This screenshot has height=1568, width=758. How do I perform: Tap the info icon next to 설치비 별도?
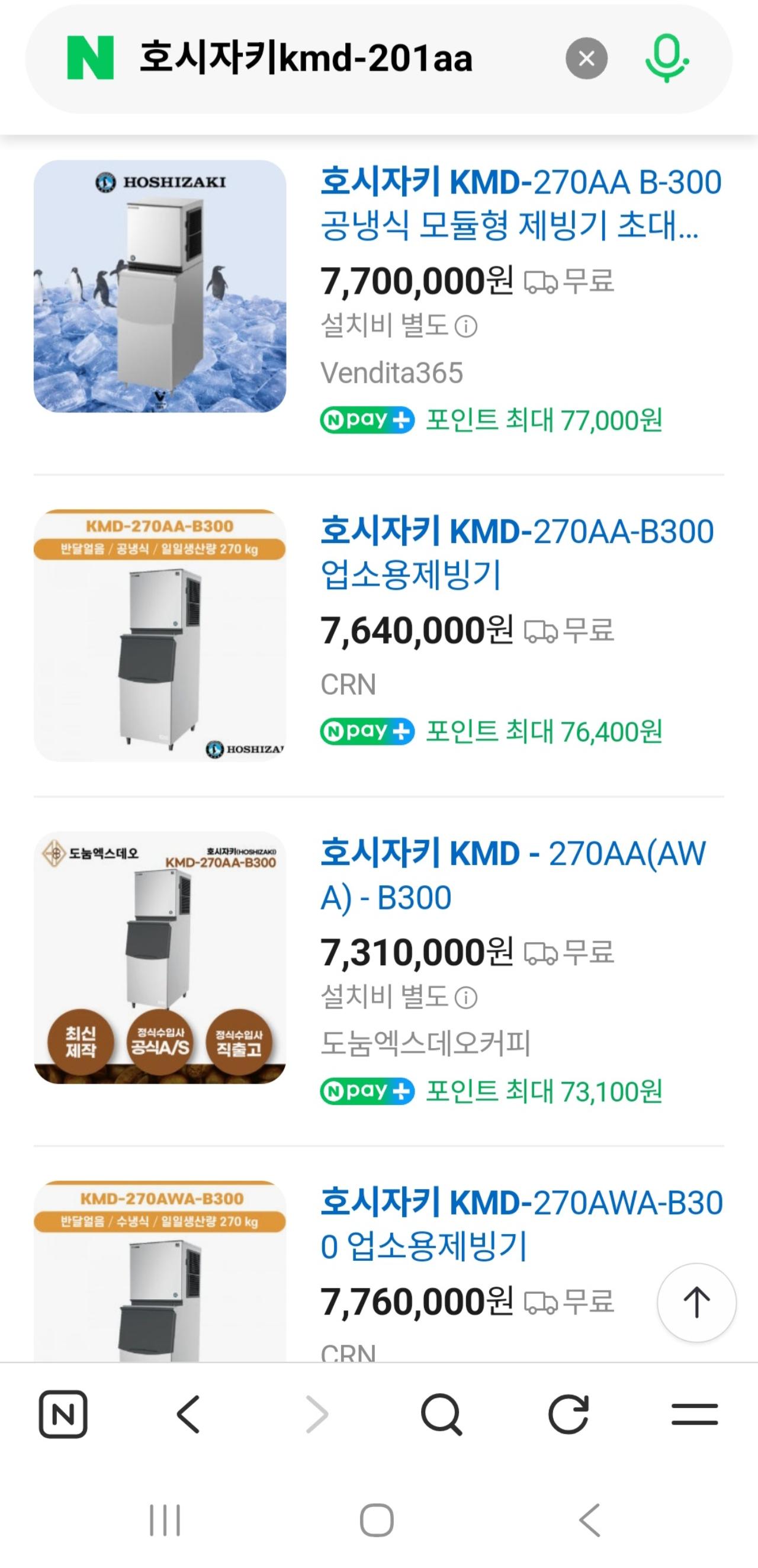pos(466,326)
